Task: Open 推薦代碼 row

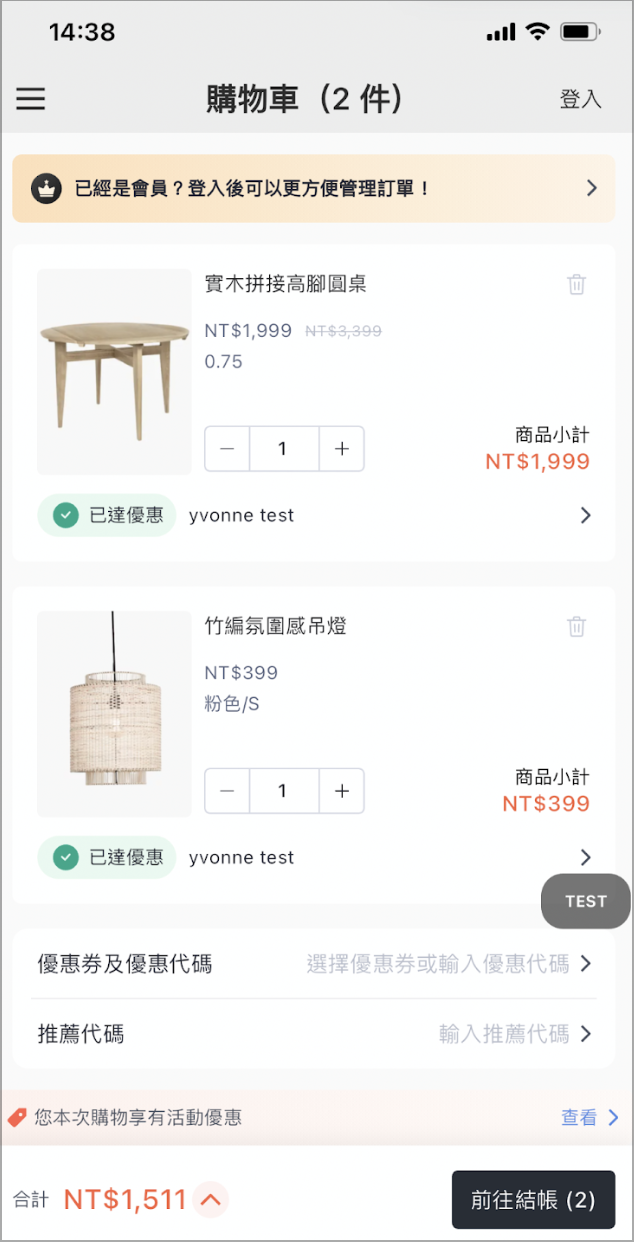Action: tap(314, 1034)
